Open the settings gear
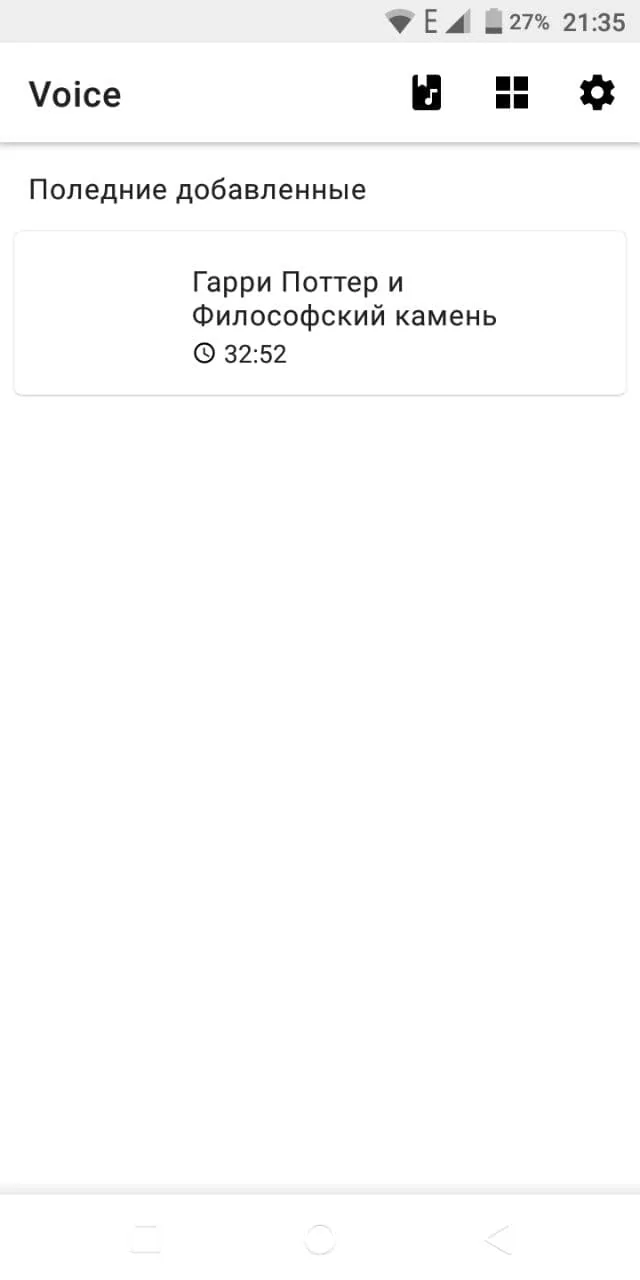 [x=597, y=94]
